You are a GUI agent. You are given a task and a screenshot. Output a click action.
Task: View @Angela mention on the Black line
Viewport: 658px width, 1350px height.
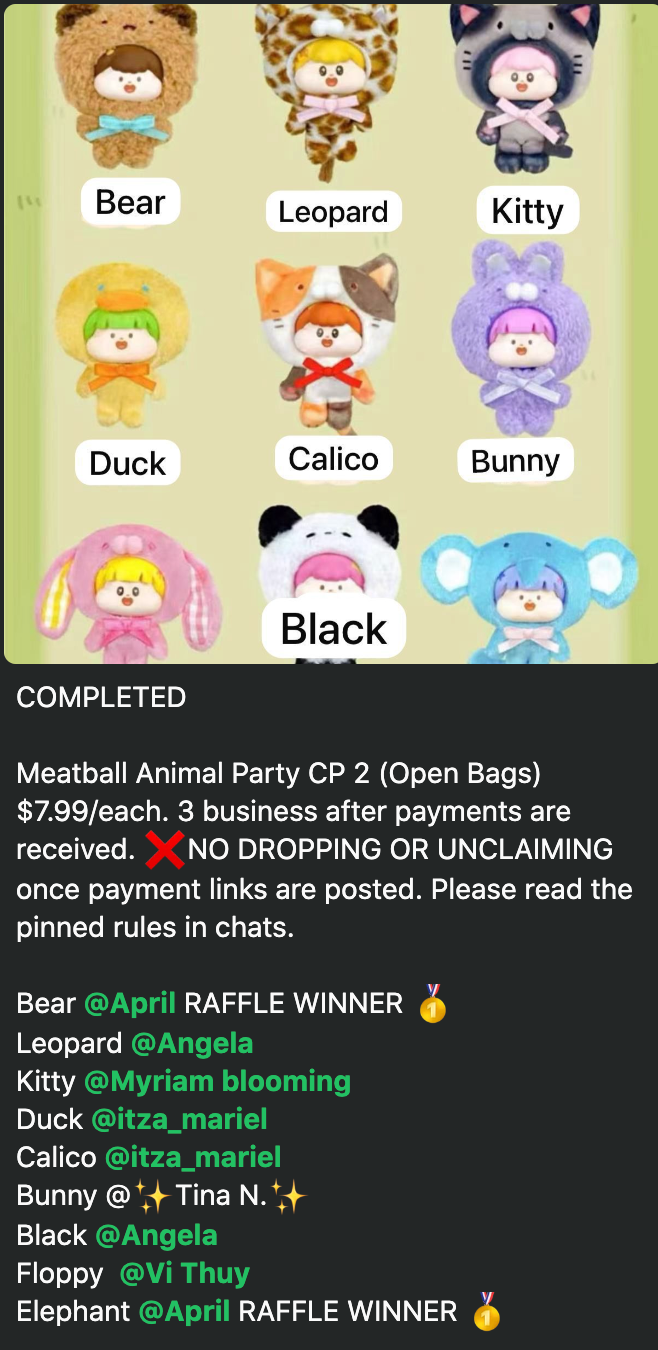[156, 1235]
